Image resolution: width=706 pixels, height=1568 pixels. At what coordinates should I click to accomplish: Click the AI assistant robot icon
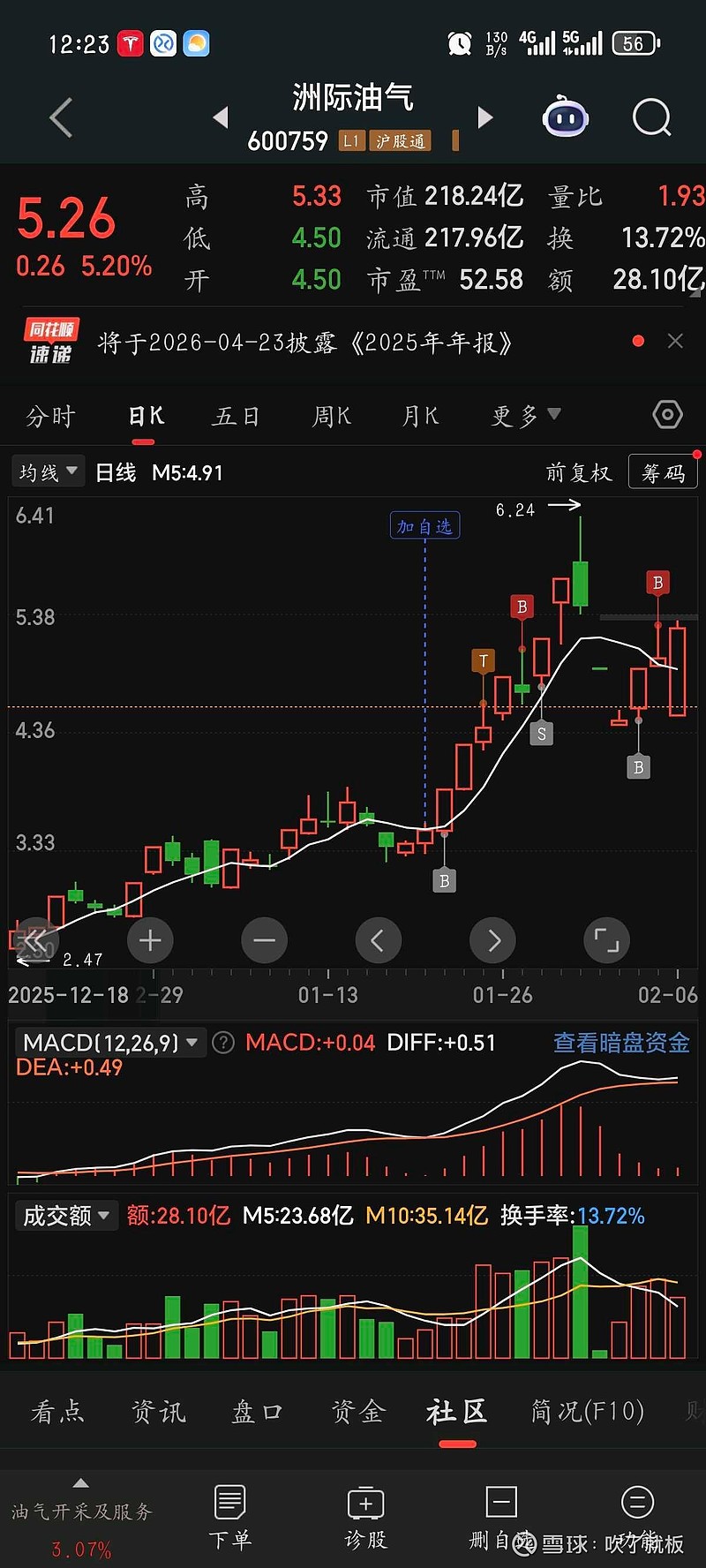pos(565,117)
